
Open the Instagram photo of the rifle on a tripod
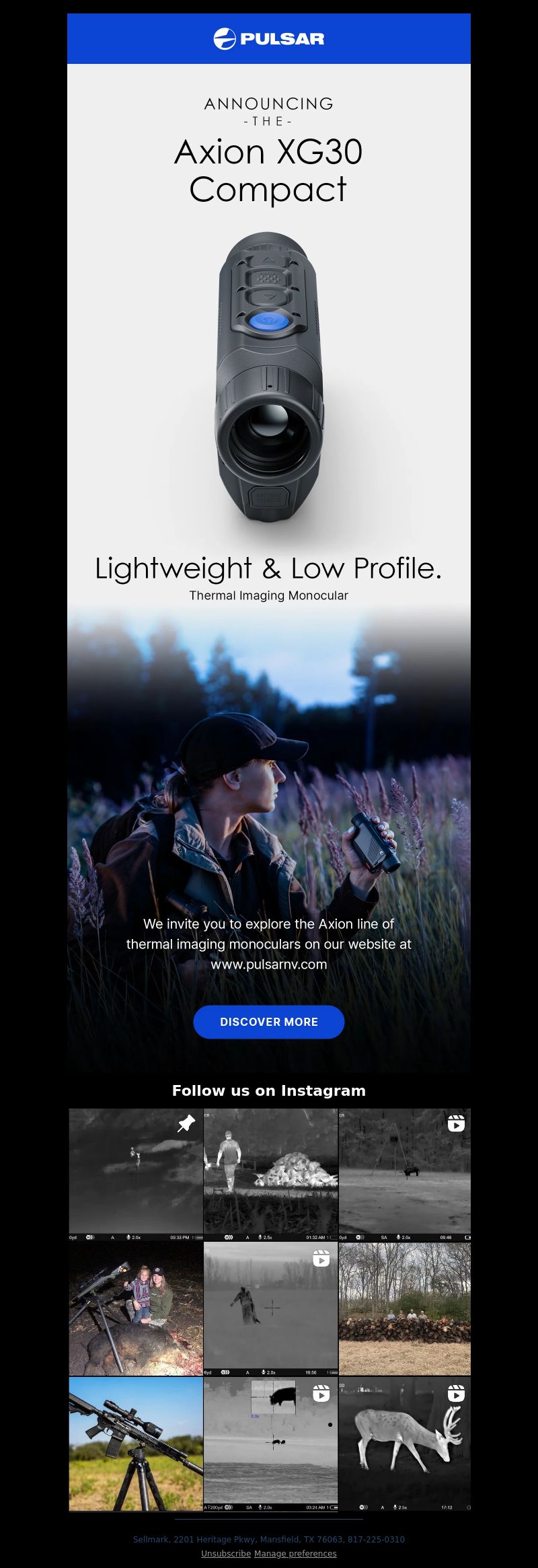coord(136,1444)
